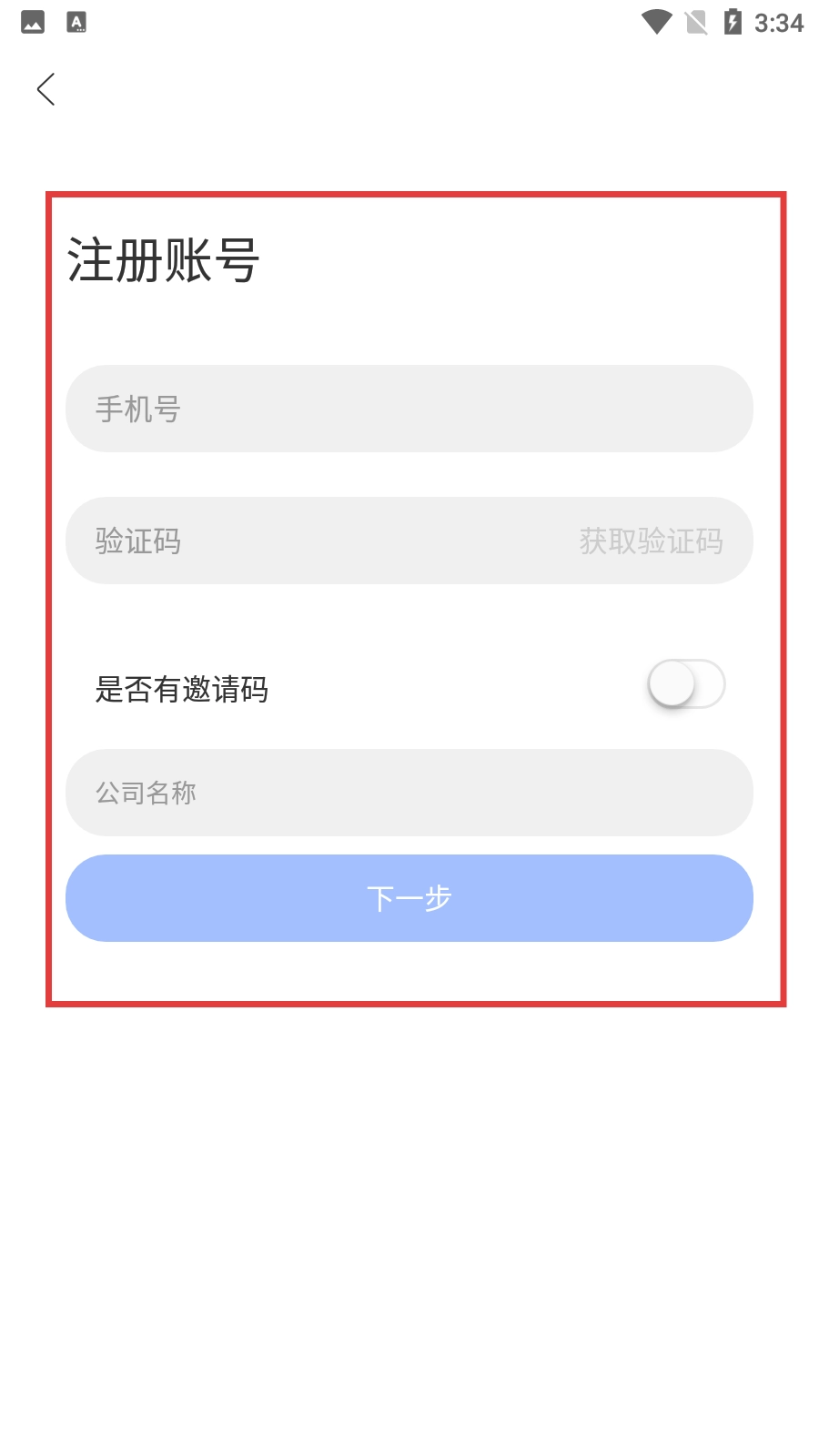The image size is (819, 1456).
Task: Go back using the top-left arrow
Action: 46,89
